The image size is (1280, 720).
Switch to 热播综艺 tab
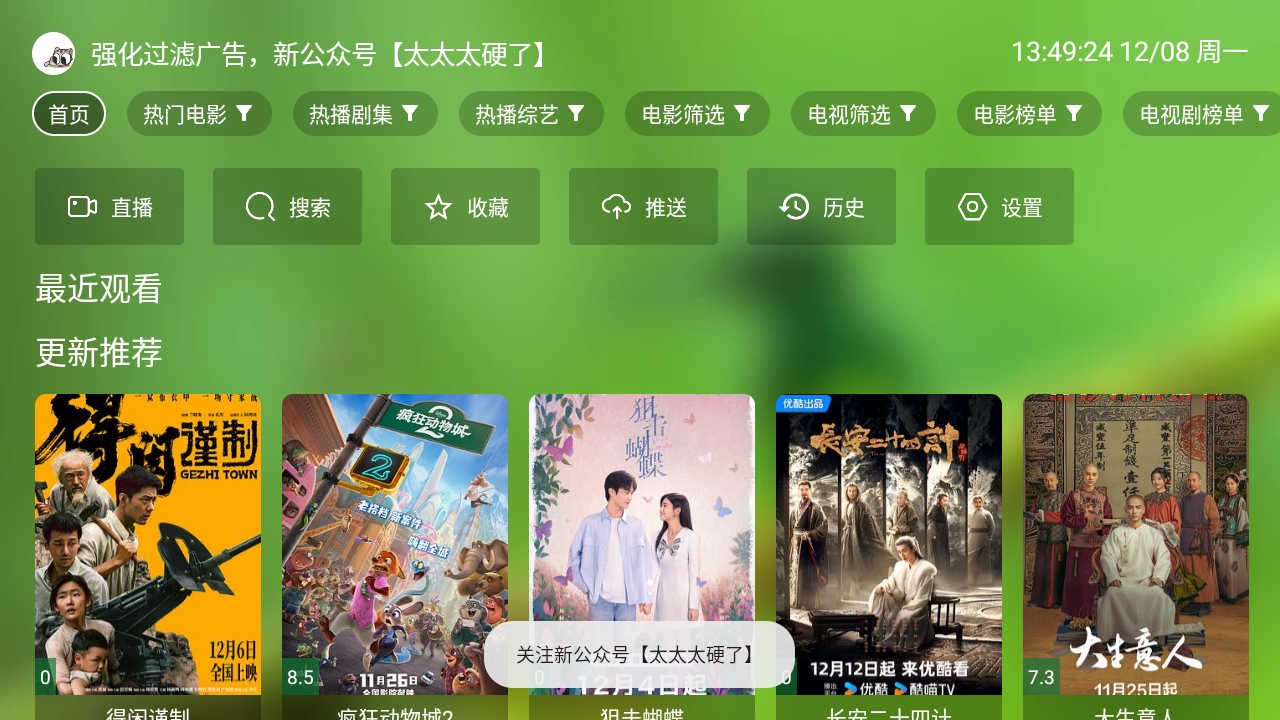[x=531, y=114]
